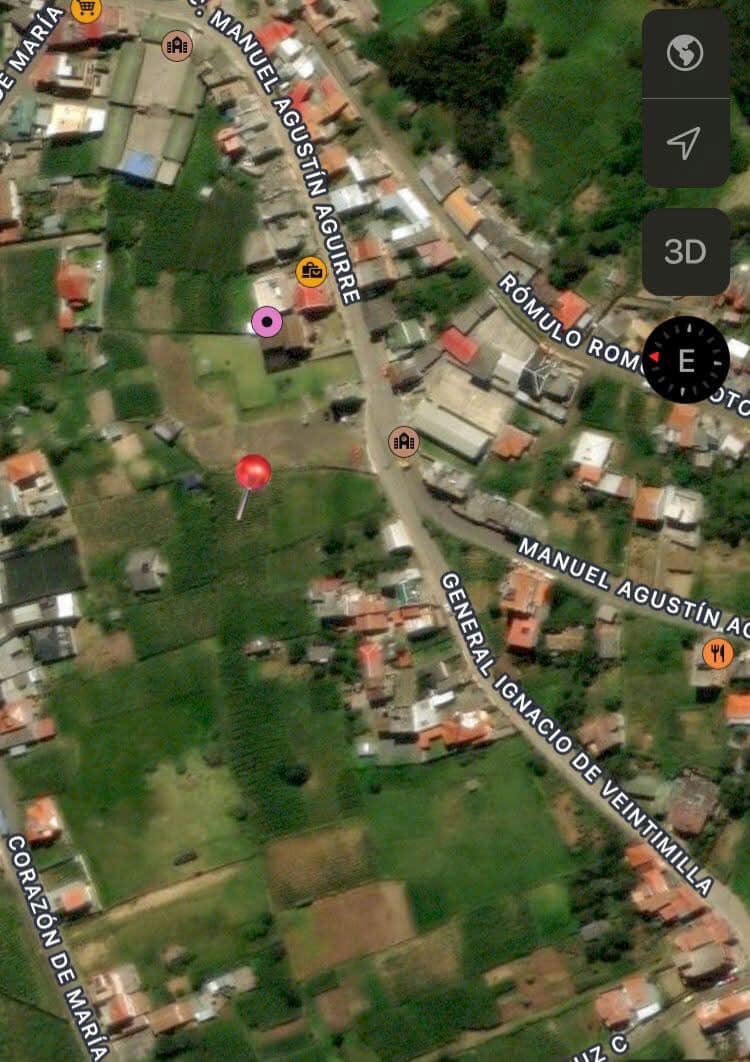Center map on my current location

(x=685, y=143)
